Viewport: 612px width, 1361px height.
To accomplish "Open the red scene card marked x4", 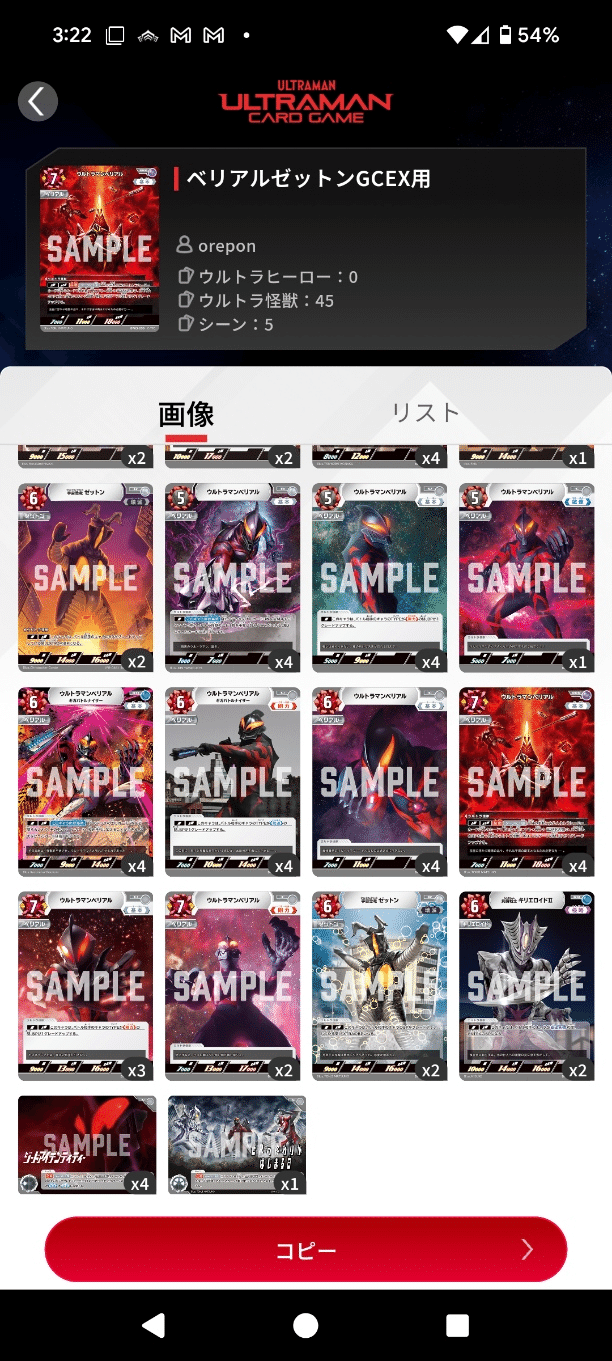I will [86, 1145].
